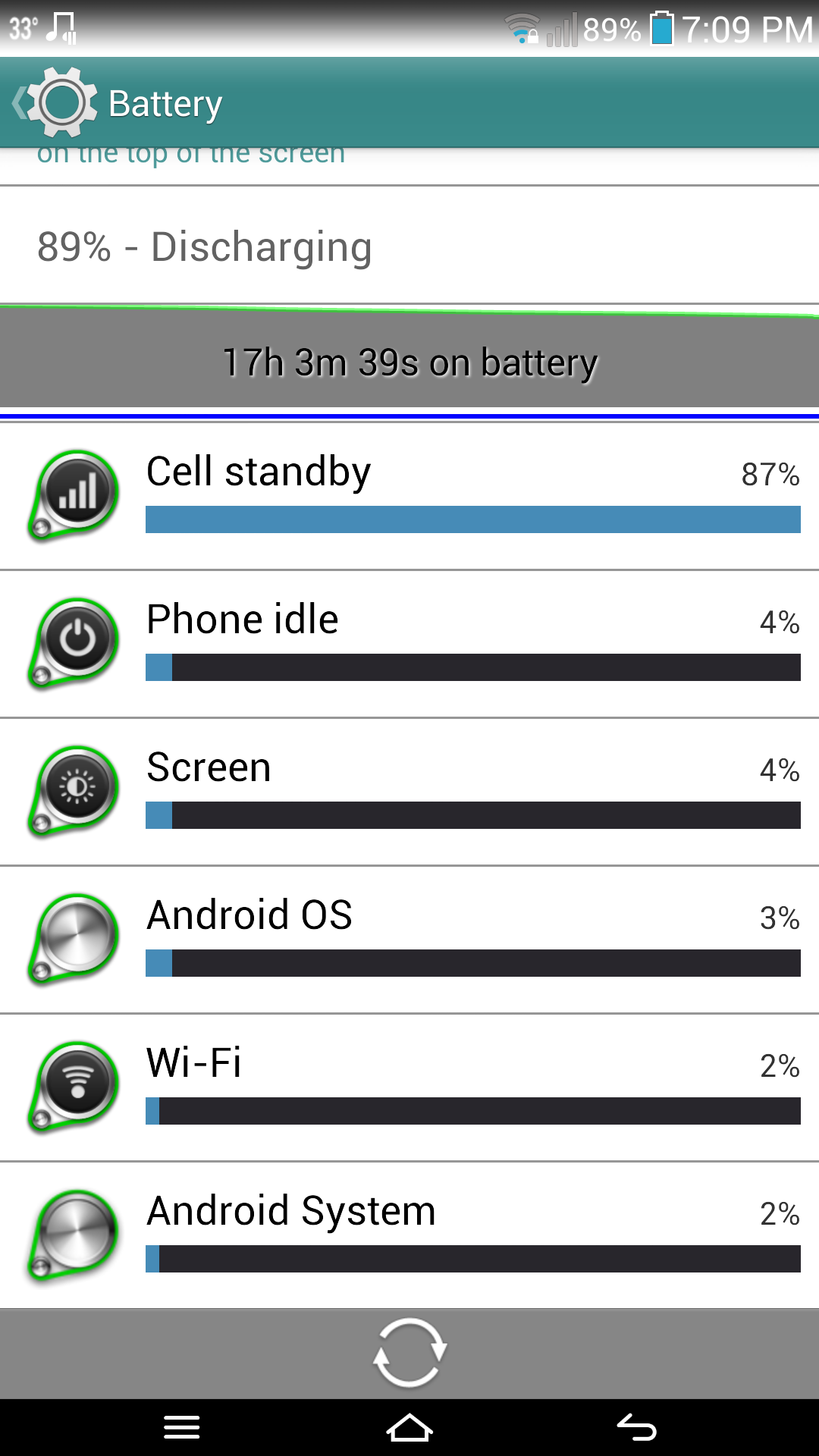Select the Android OS entry
Image resolution: width=819 pixels, height=1456 pixels.
(409, 940)
